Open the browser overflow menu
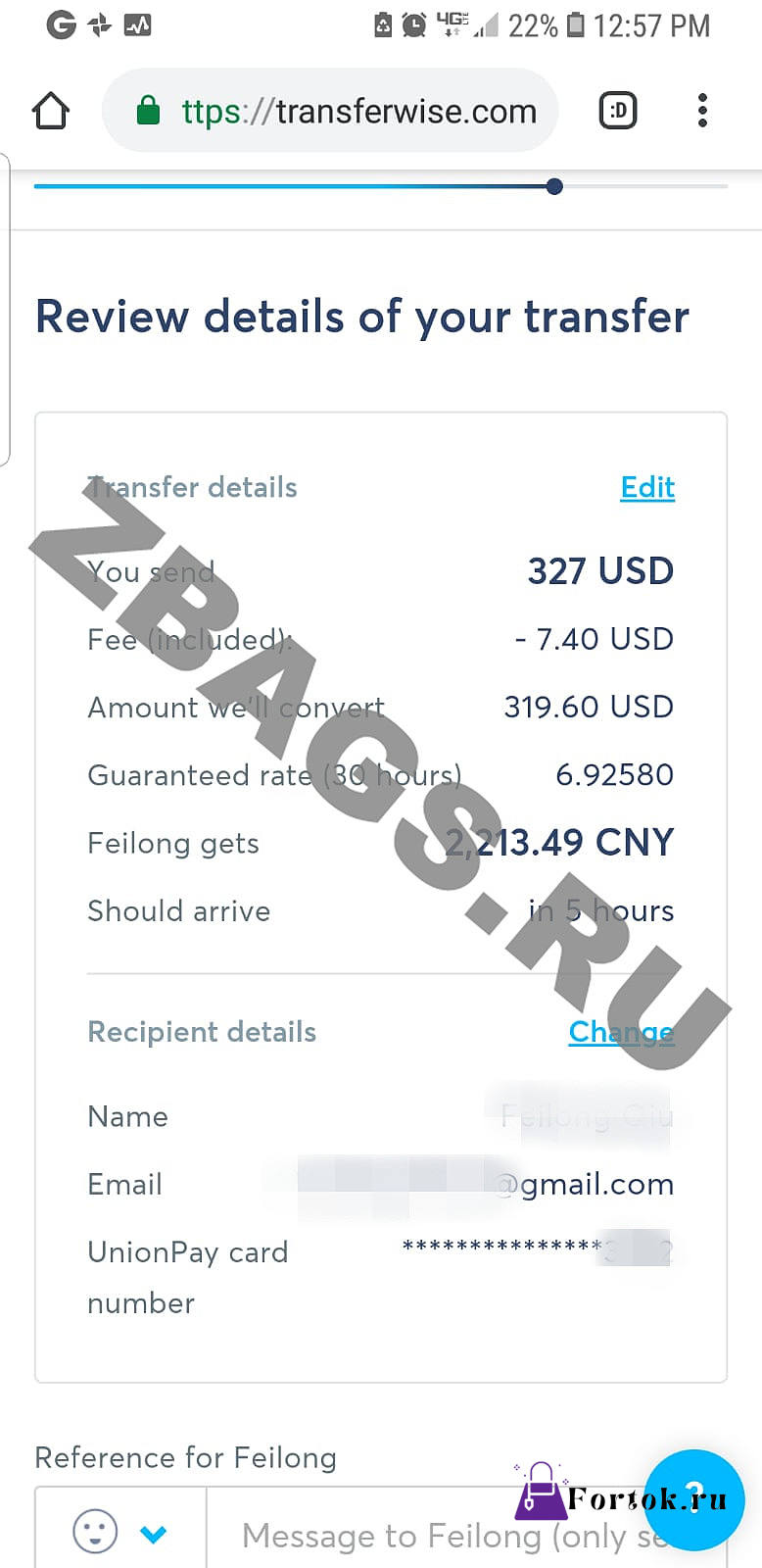This screenshot has width=762, height=1568. click(x=702, y=111)
